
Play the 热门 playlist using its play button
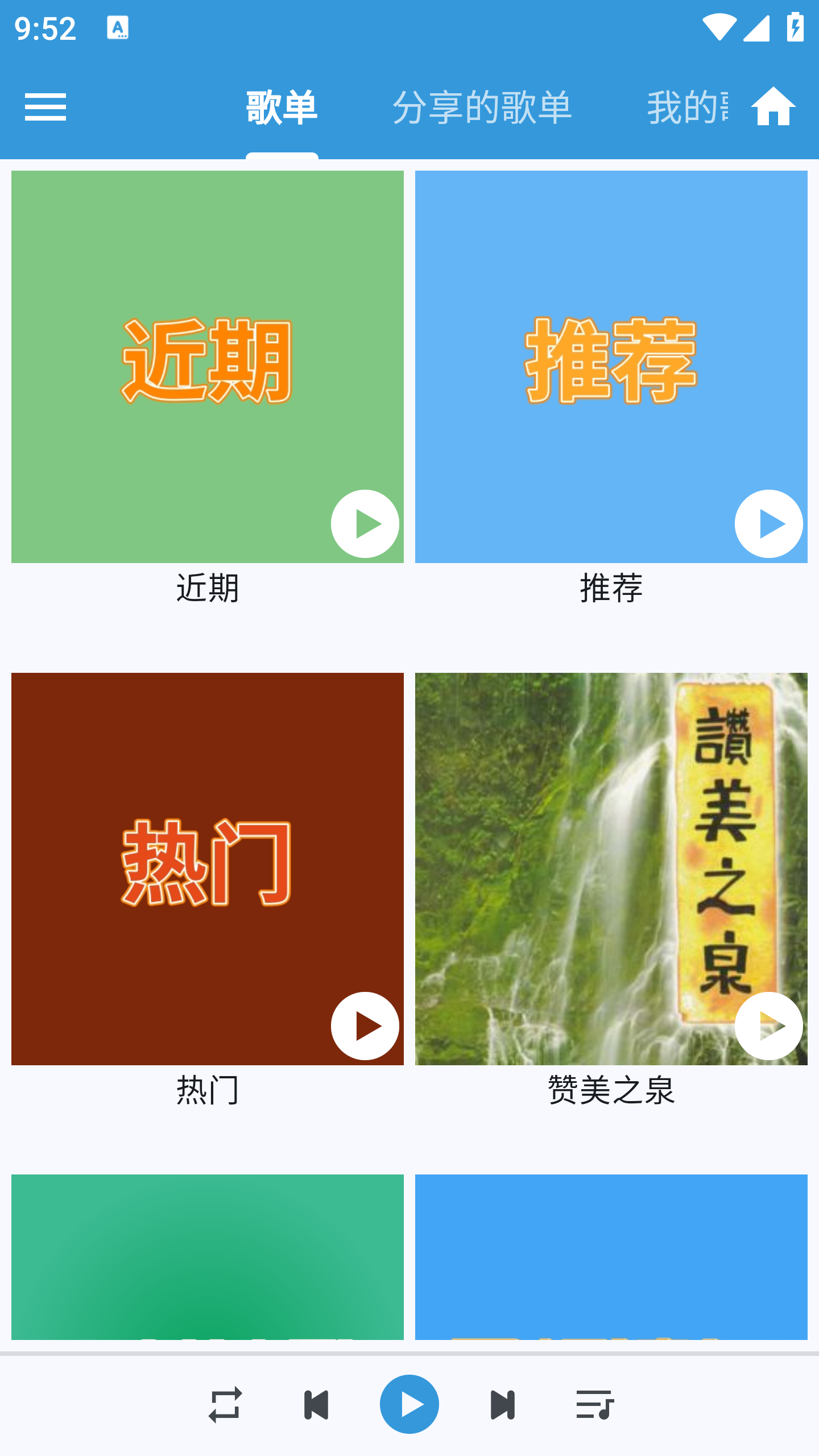tap(365, 1027)
